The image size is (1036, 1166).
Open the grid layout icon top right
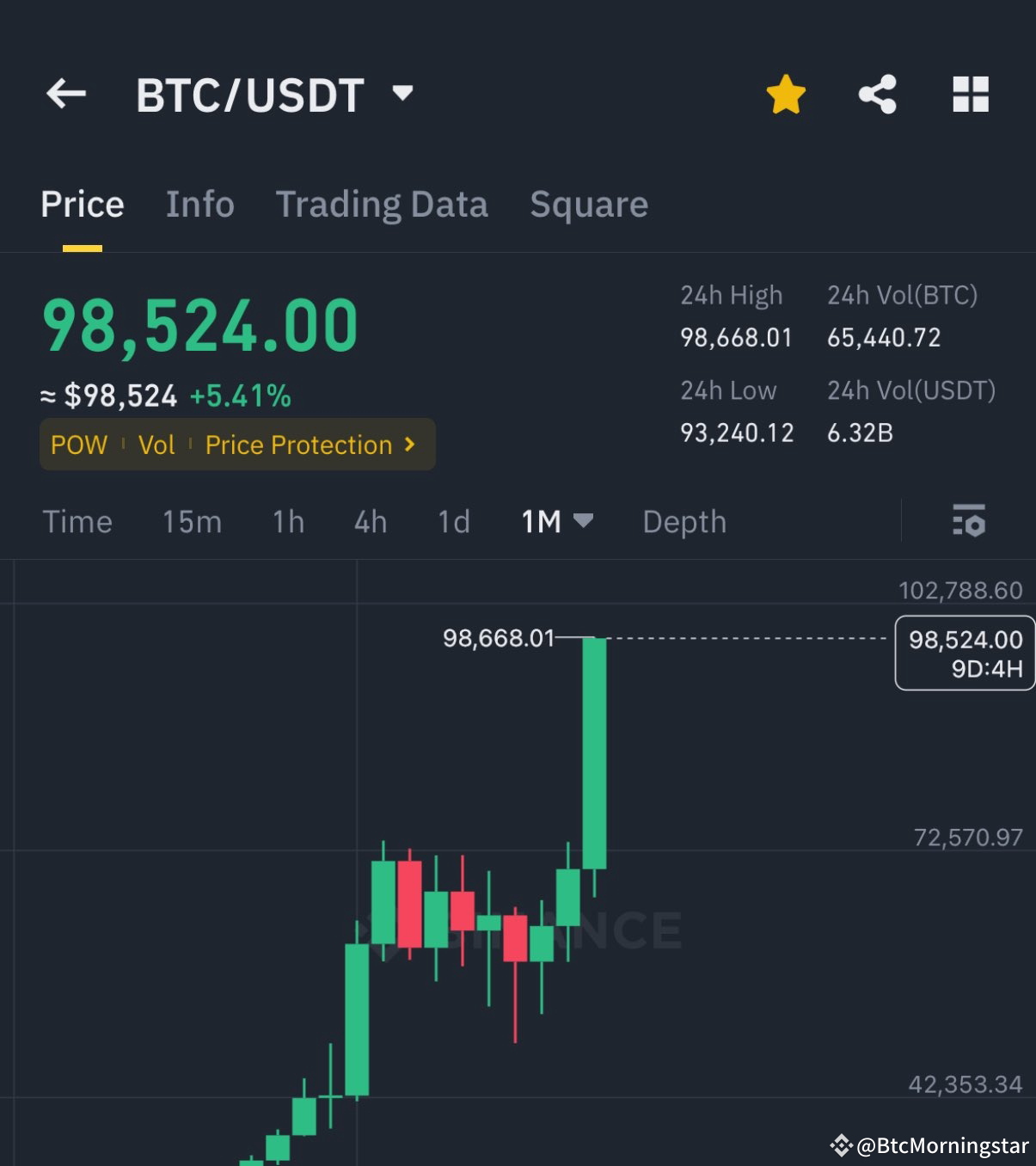[x=971, y=95]
